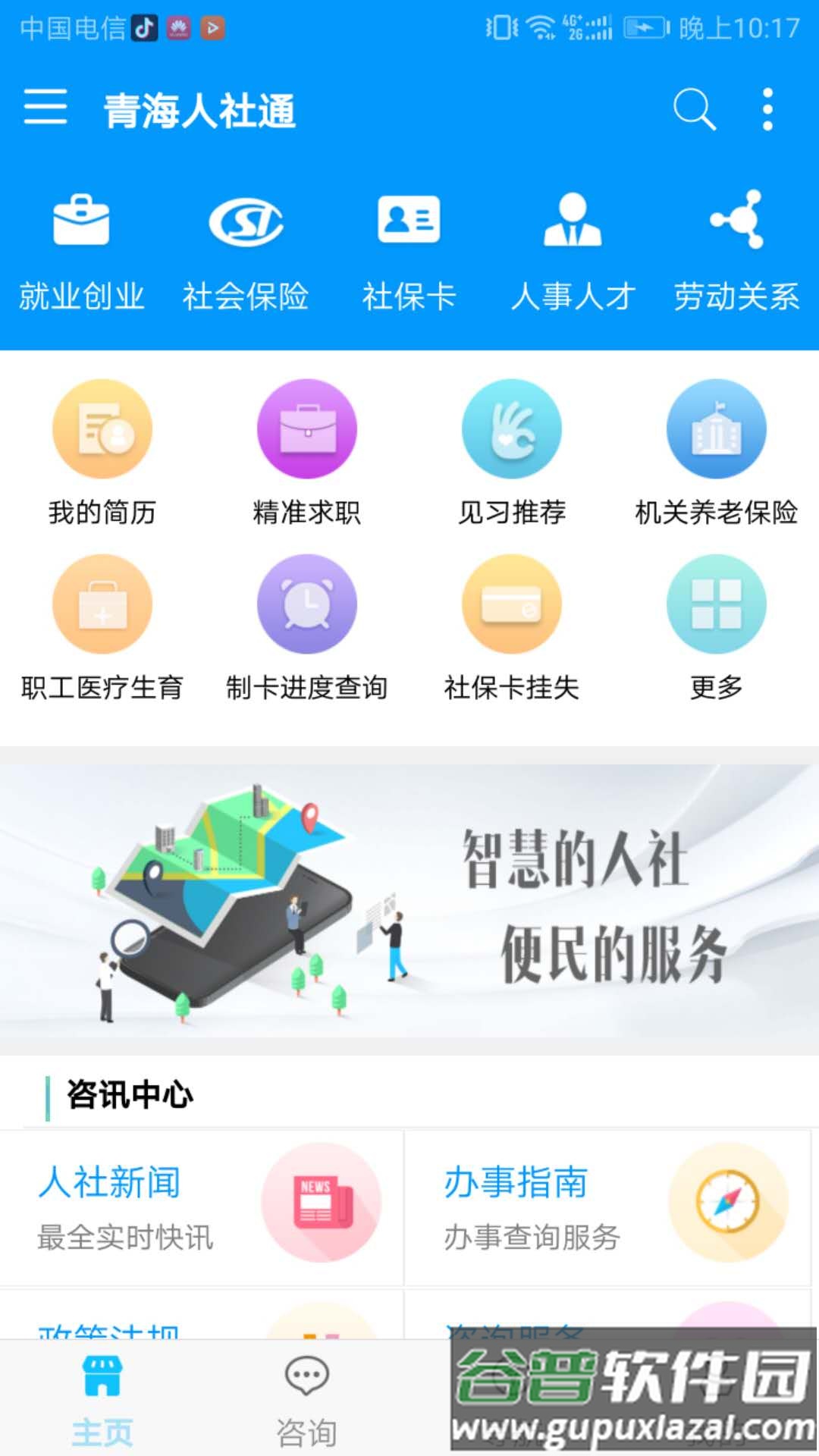Select 社会保险 category
819x1456 pixels.
click(x=246, y=250)
